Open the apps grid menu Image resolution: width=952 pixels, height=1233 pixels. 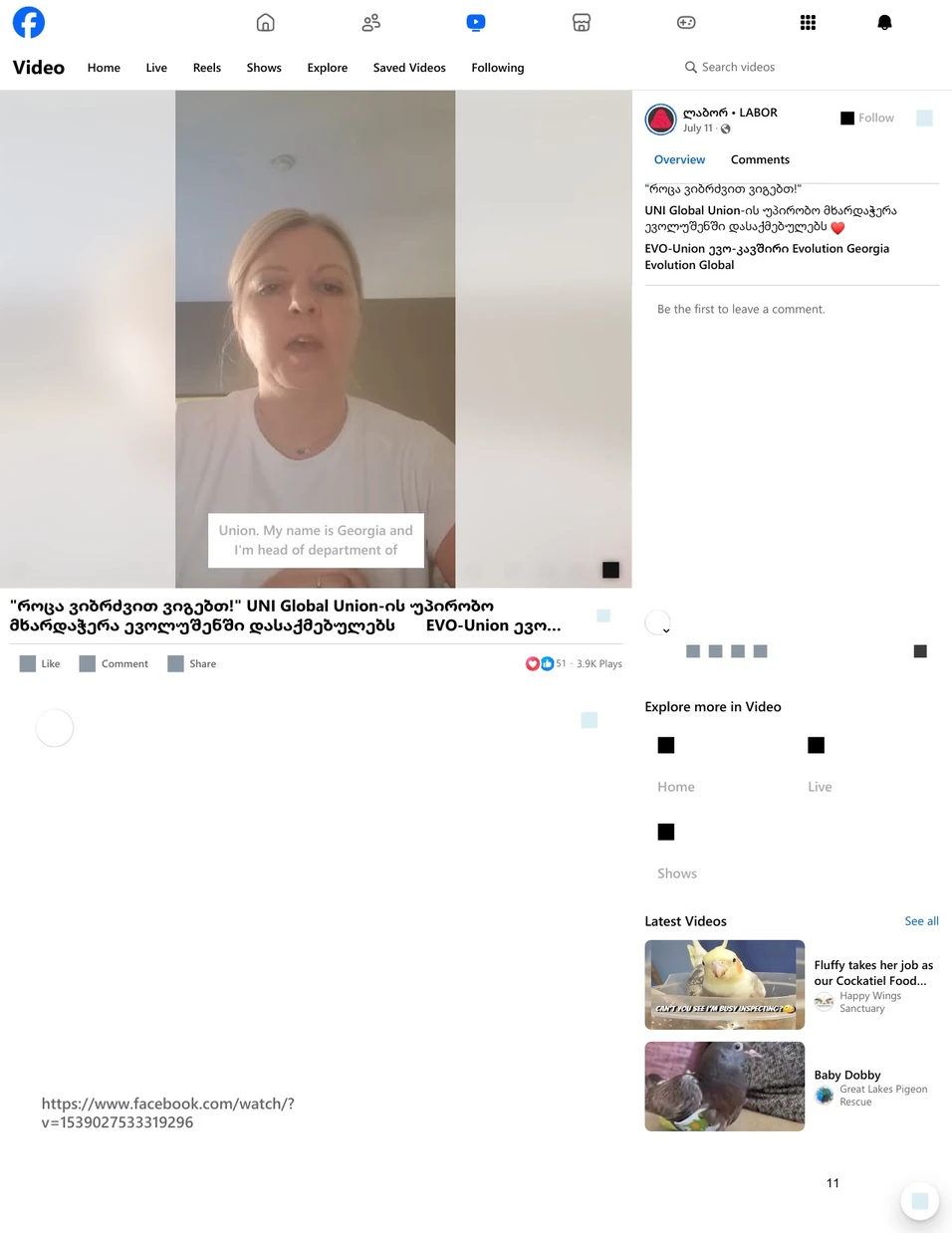808,23
